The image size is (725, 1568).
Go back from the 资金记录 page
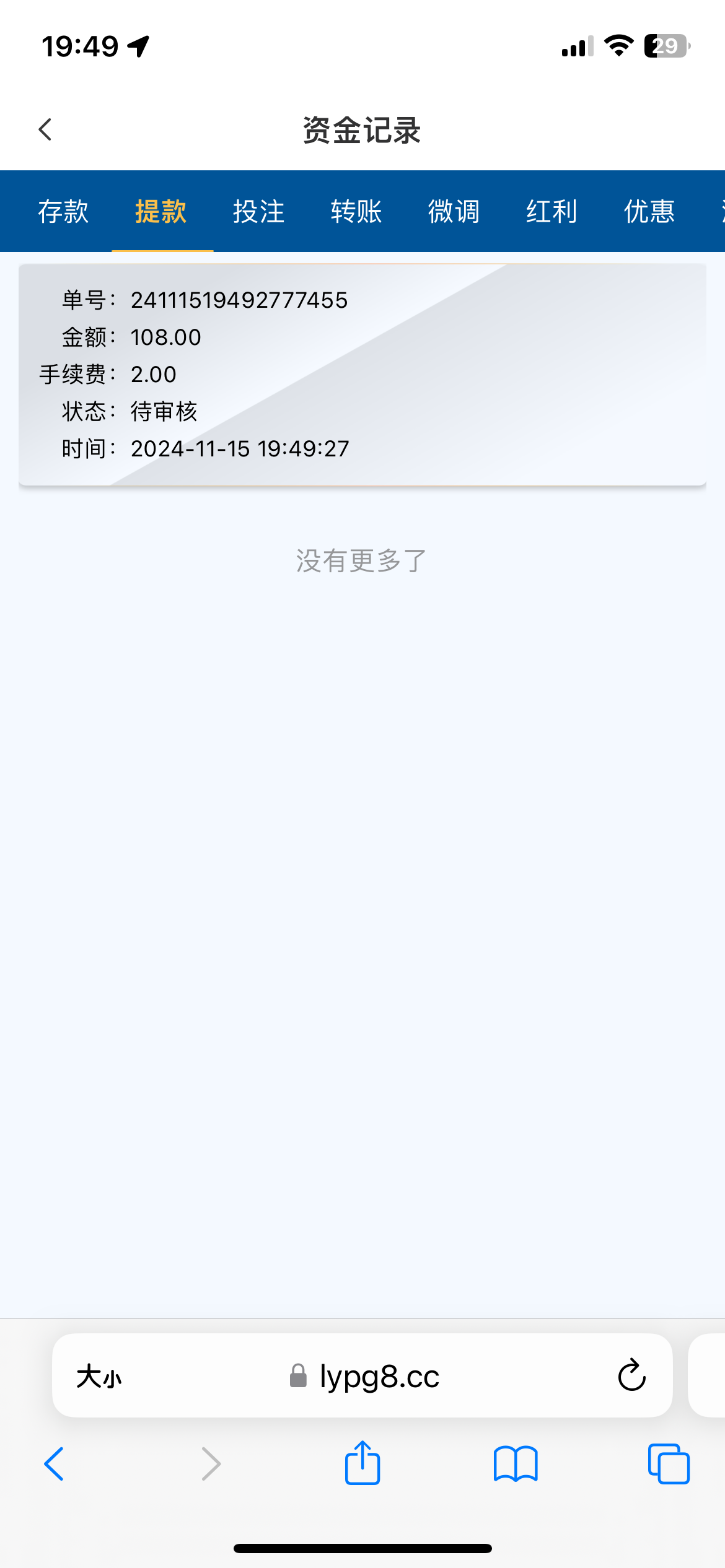point(45,130)
